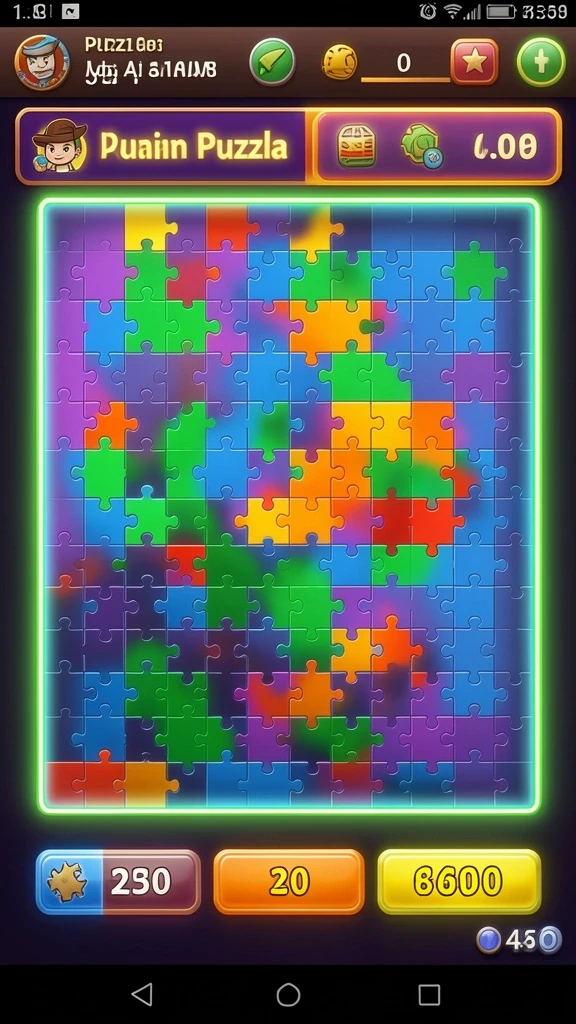
Task: Open the player profile avatar
Action: pos(42,62)
